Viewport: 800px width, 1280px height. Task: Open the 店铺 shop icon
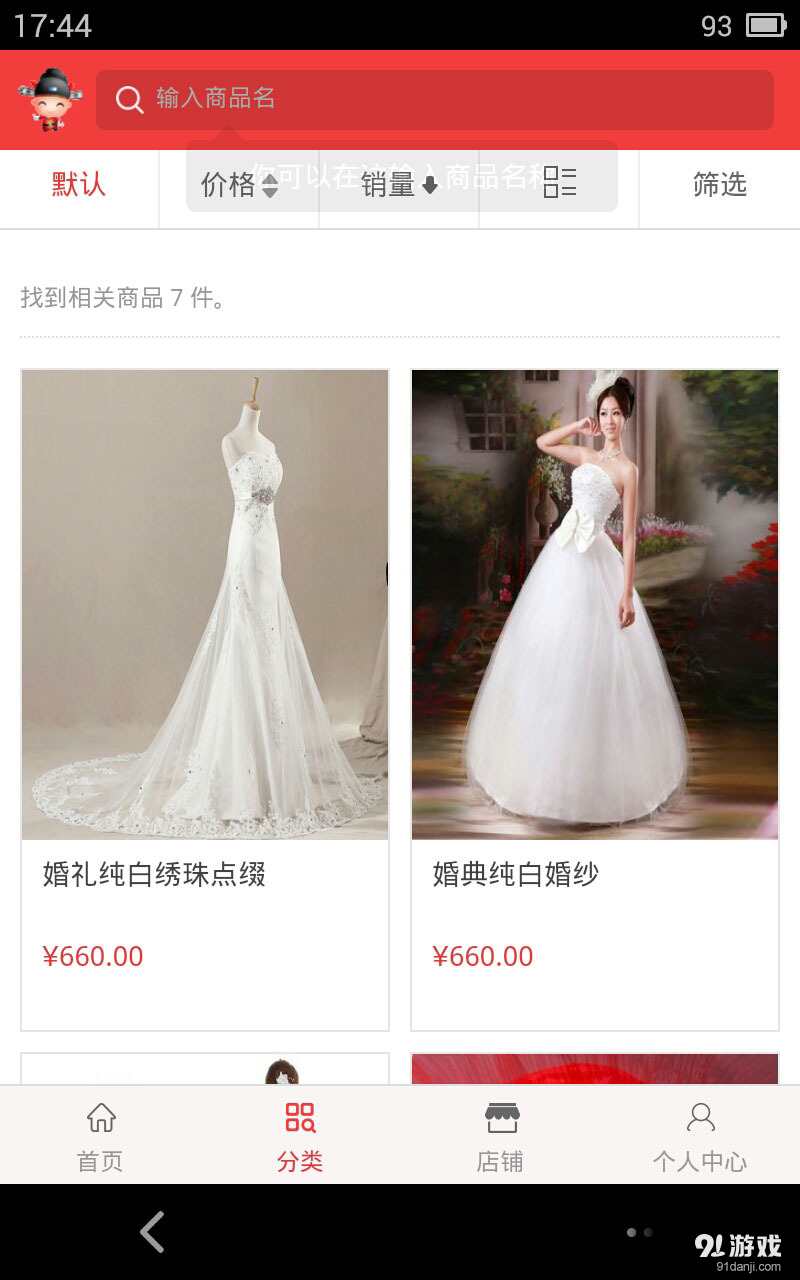tap(500, 1135)
